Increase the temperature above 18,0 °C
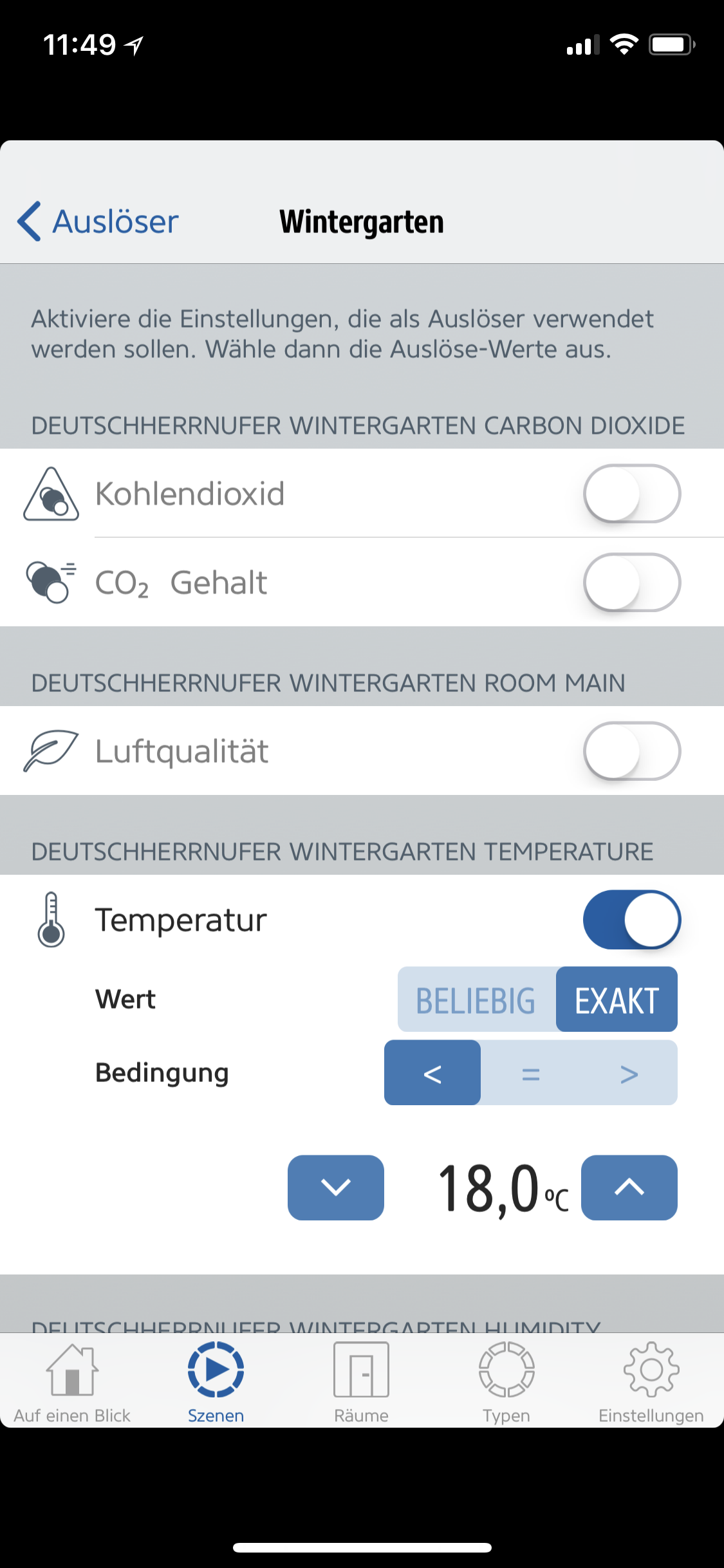 (x=629, y=1188)
